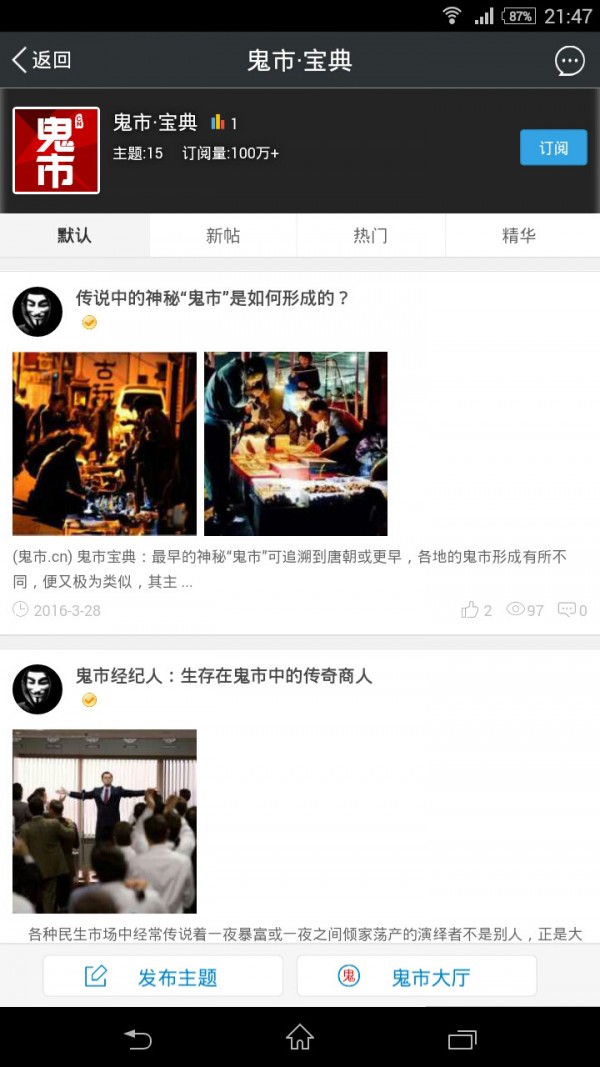
Task: Open post 传说中的神秘"鬼市"是如何形成的？
Action: tap(212, 297)
